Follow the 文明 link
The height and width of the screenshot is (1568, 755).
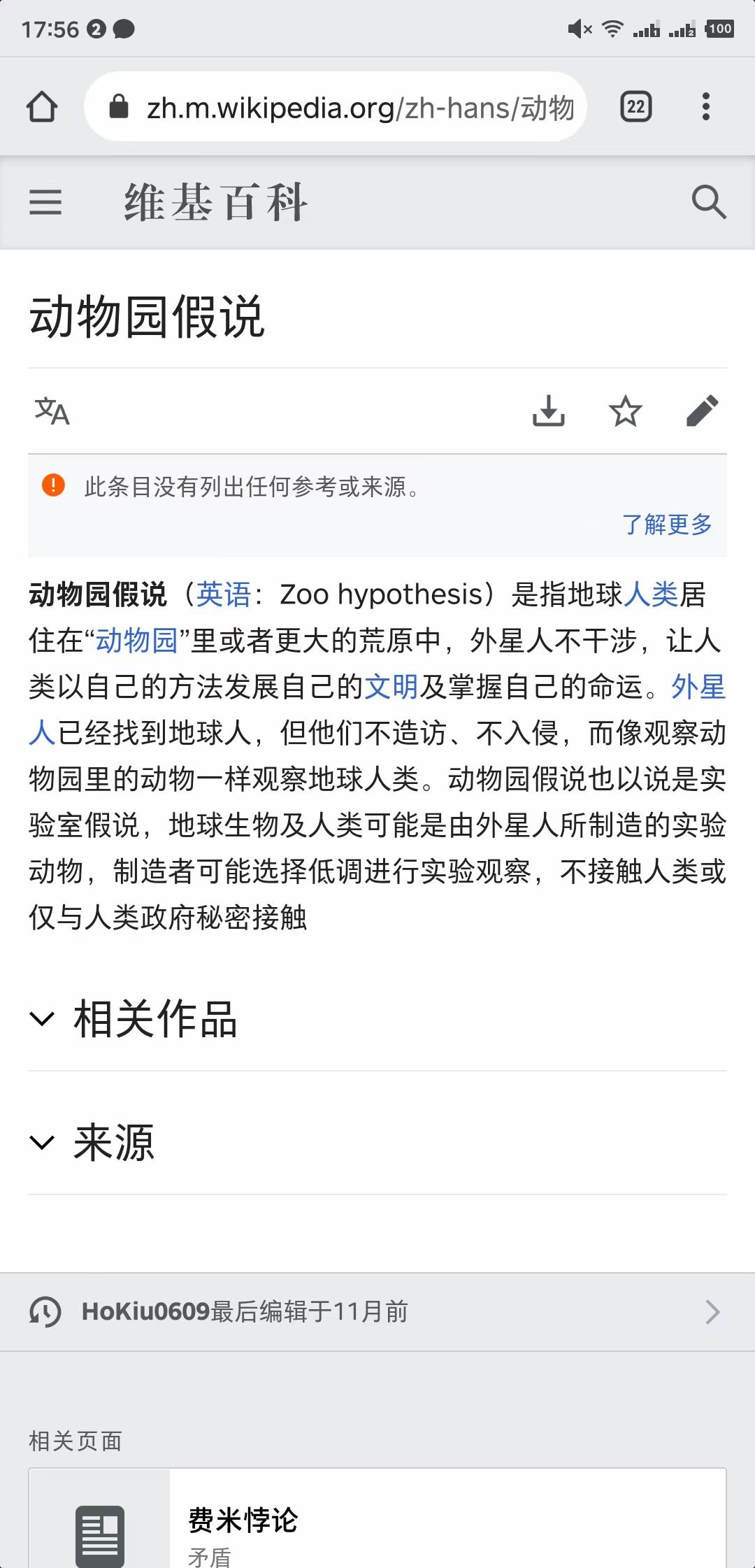tap(391, 687)
